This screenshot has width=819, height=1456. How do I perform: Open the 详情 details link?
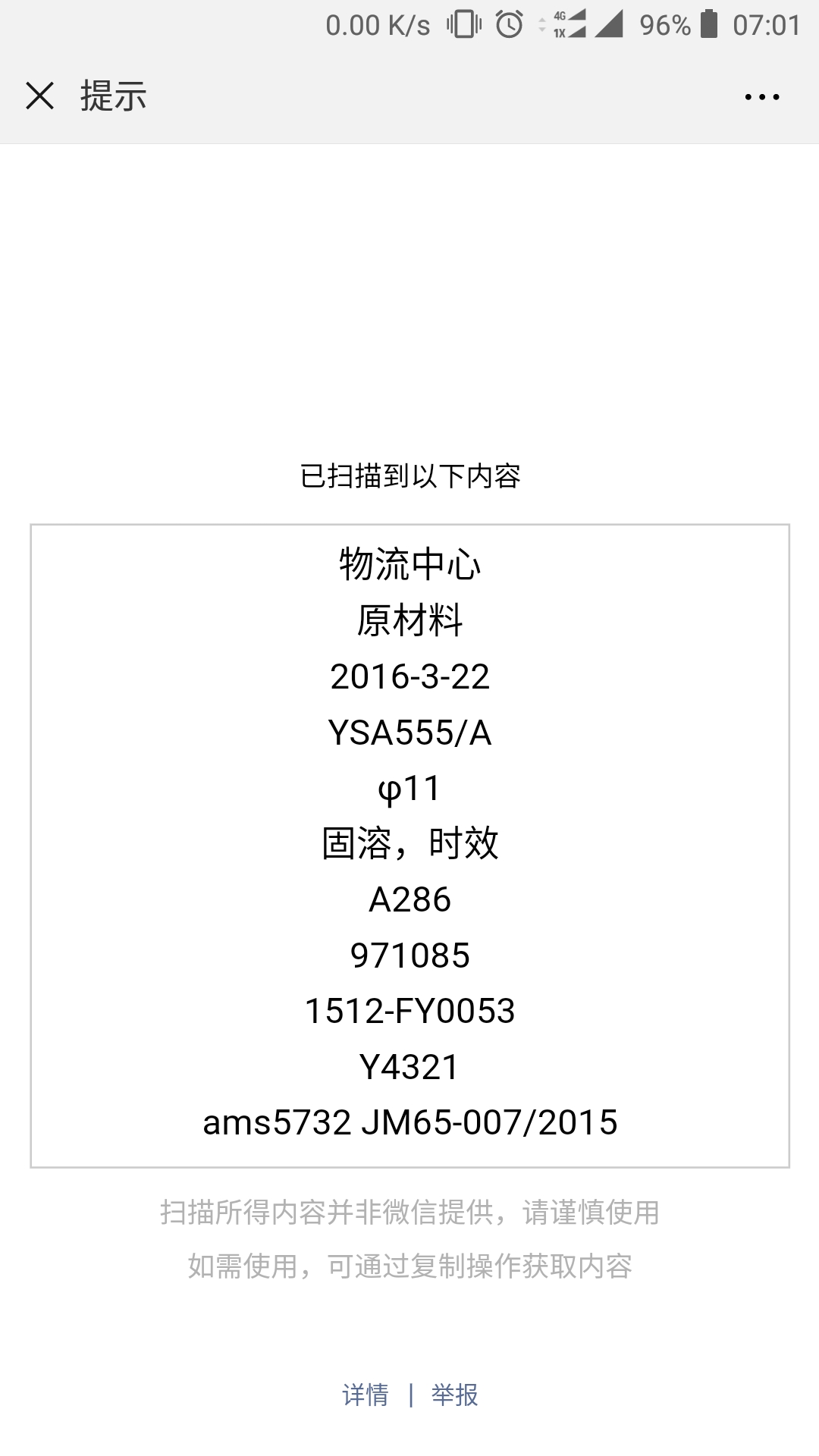(366, 1395)
